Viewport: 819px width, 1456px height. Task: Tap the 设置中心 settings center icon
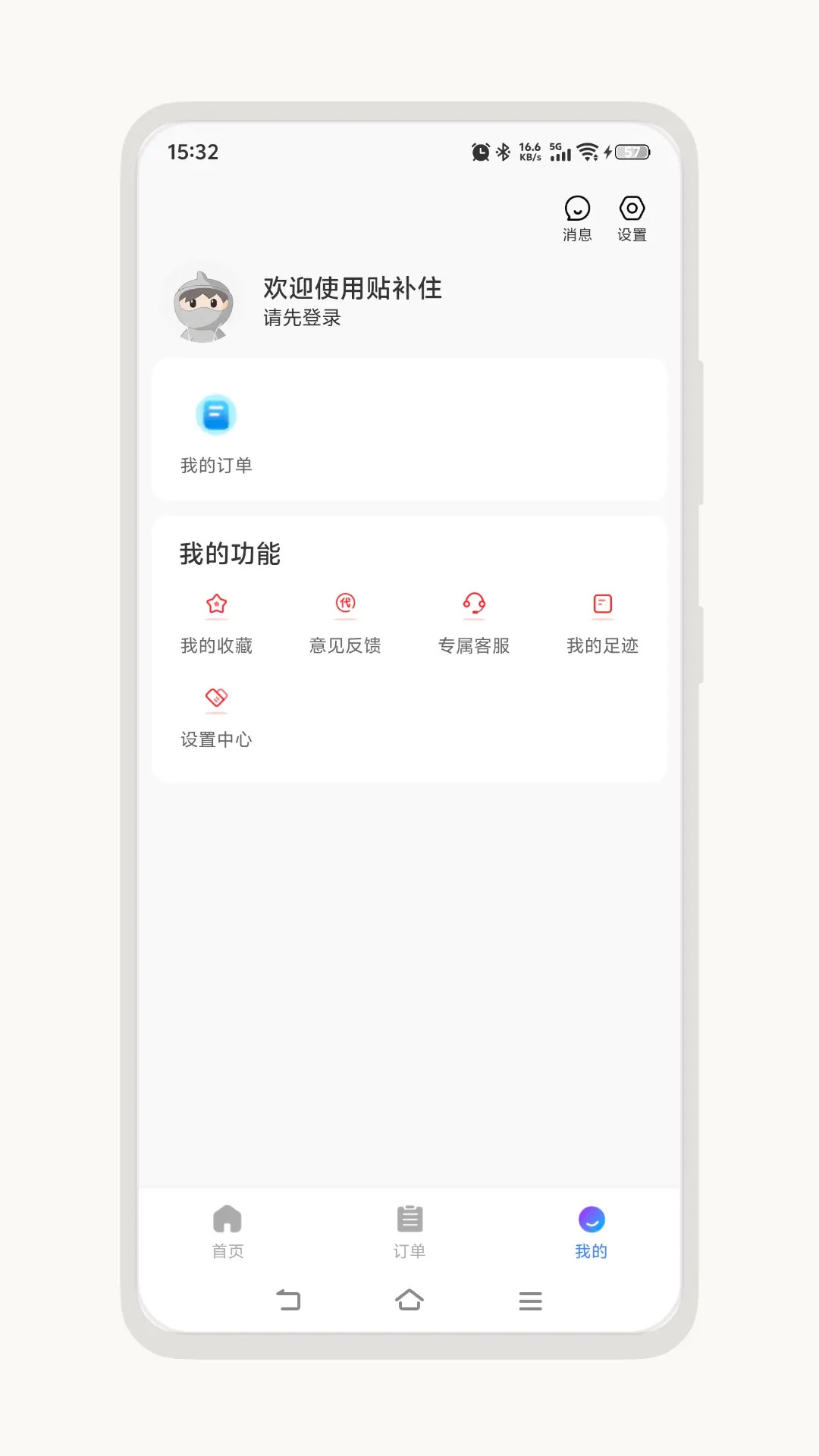216,698
